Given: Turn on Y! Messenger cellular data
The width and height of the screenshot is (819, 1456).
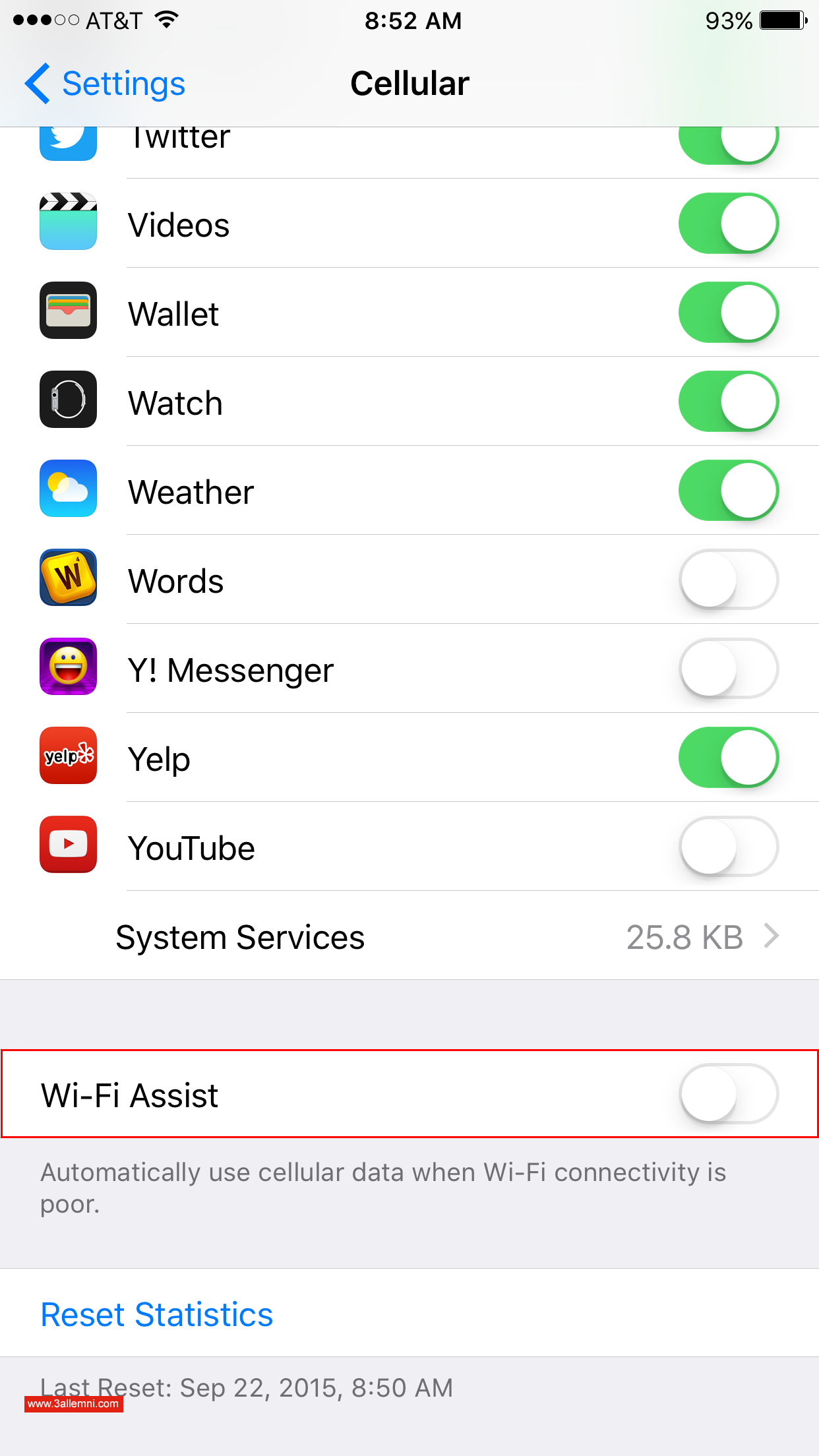Looking at the screenshot, I should pos(728,669).
